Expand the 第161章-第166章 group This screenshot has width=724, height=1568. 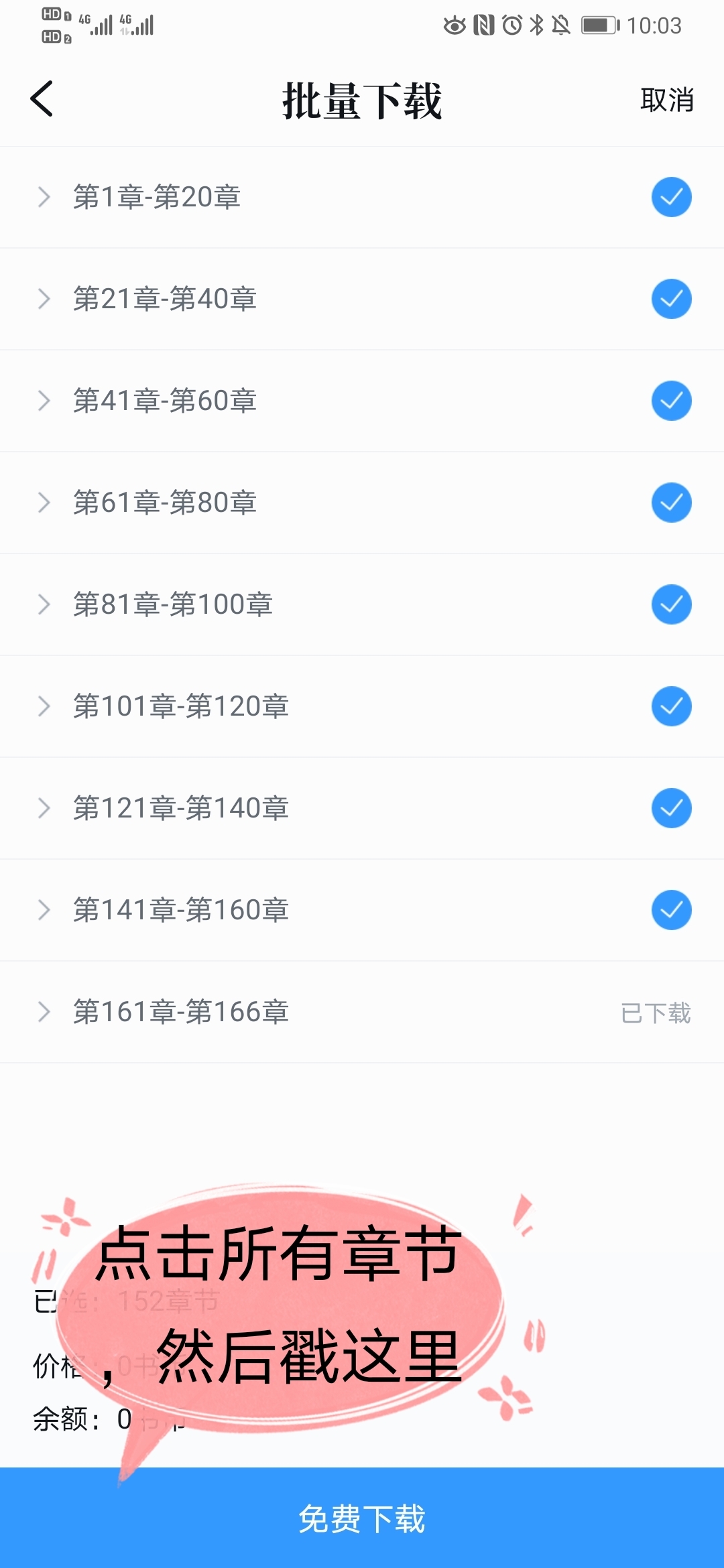(x=44, y=1012)
